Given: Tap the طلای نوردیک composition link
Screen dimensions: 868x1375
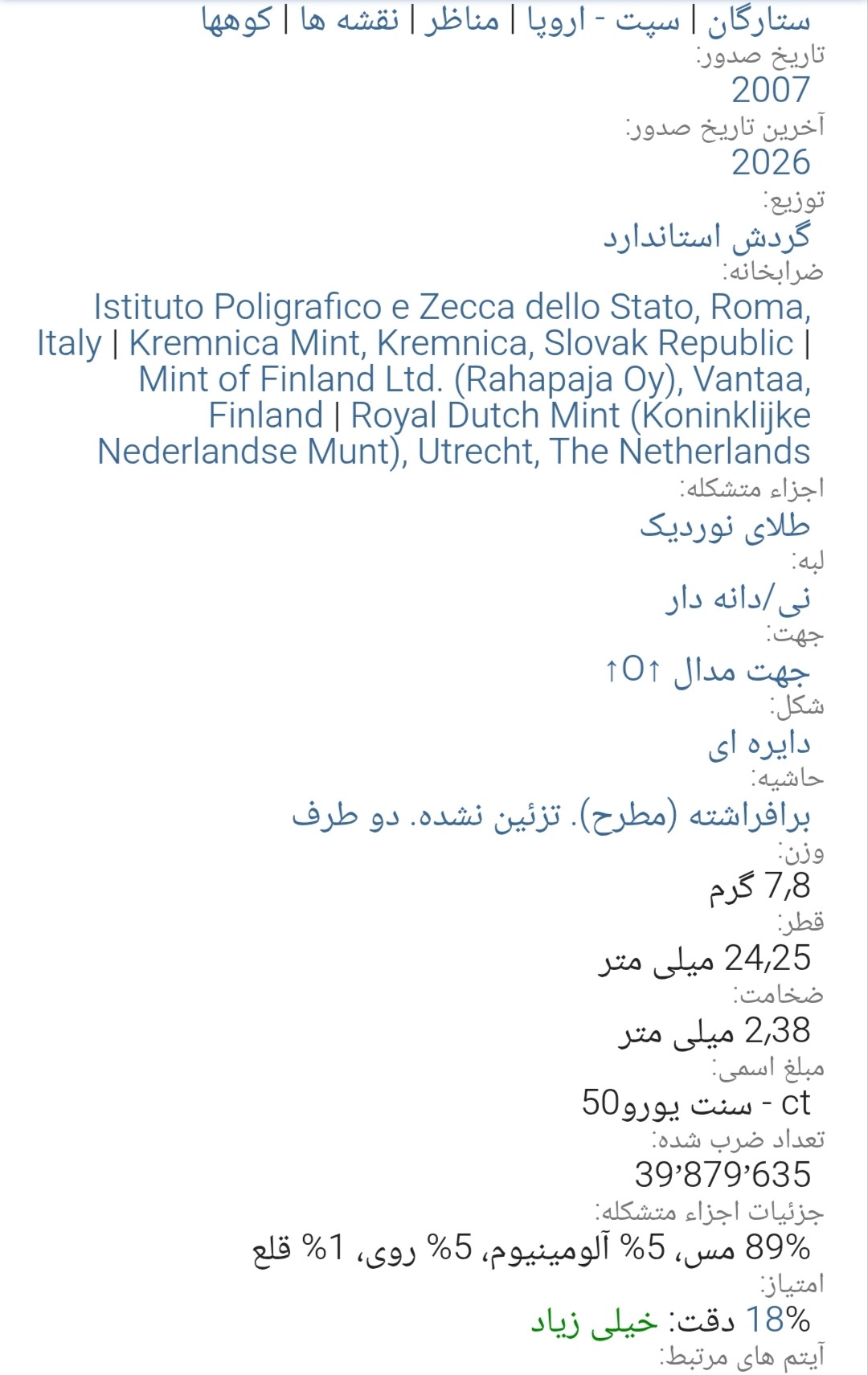Looking at the screenshot, I should point(724,526).
